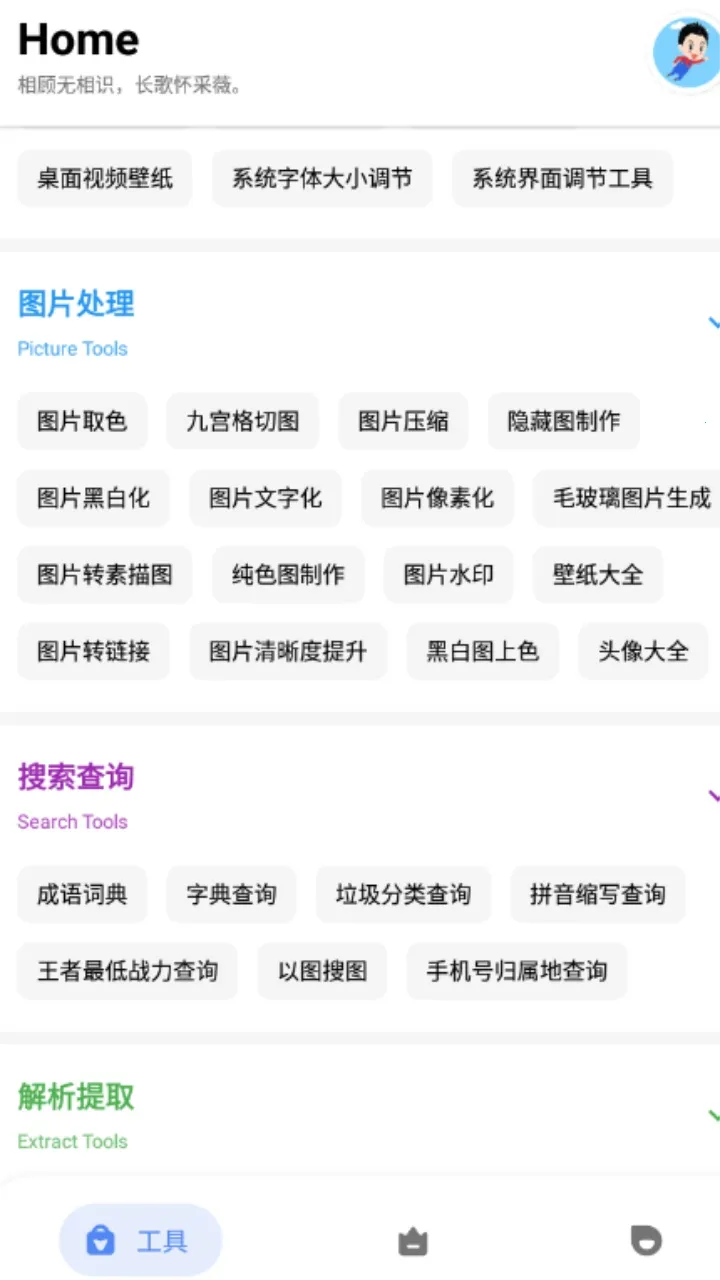
Task: Open 壁纸大全
Action: [x=598, y=575]
